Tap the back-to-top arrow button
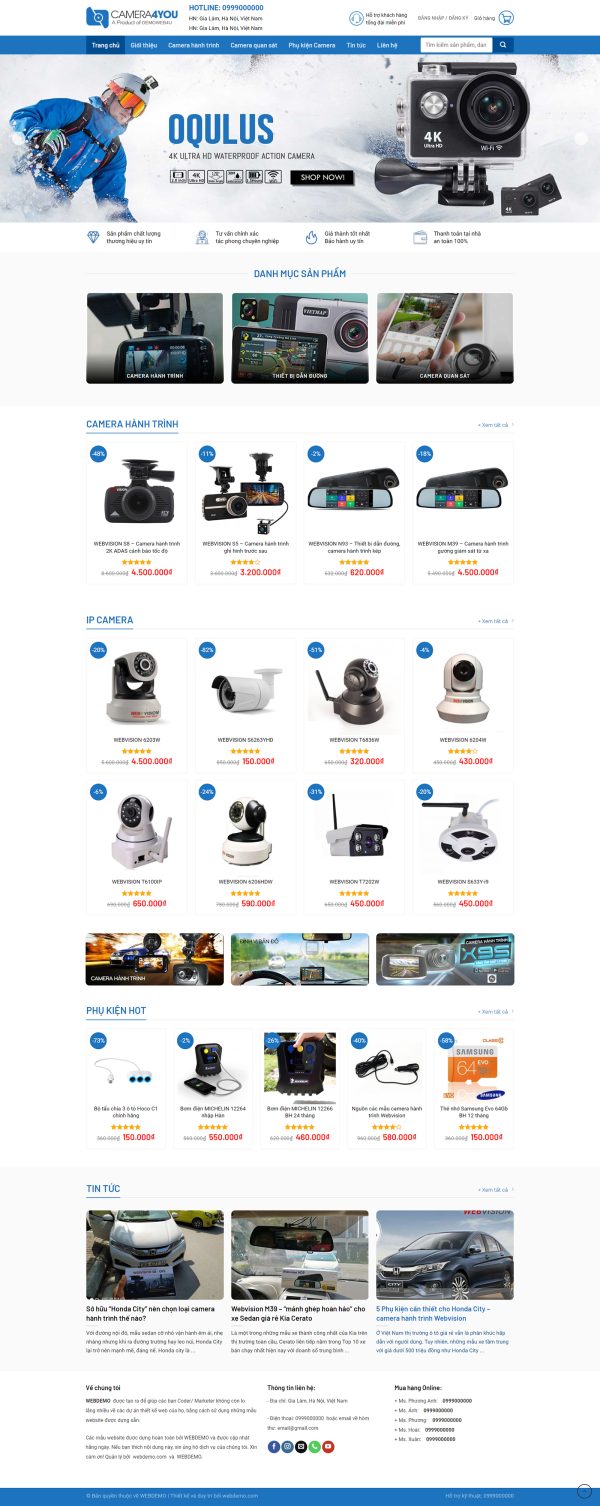This screenshot has width=600, height=1506. (585, 1491)
